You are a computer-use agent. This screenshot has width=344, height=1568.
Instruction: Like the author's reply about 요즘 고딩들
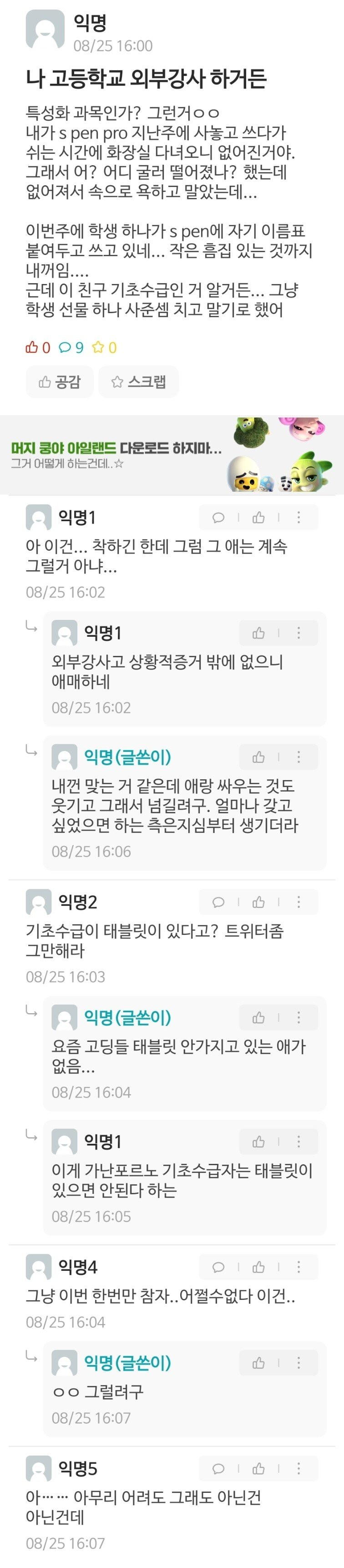(x=258, y=1017)
